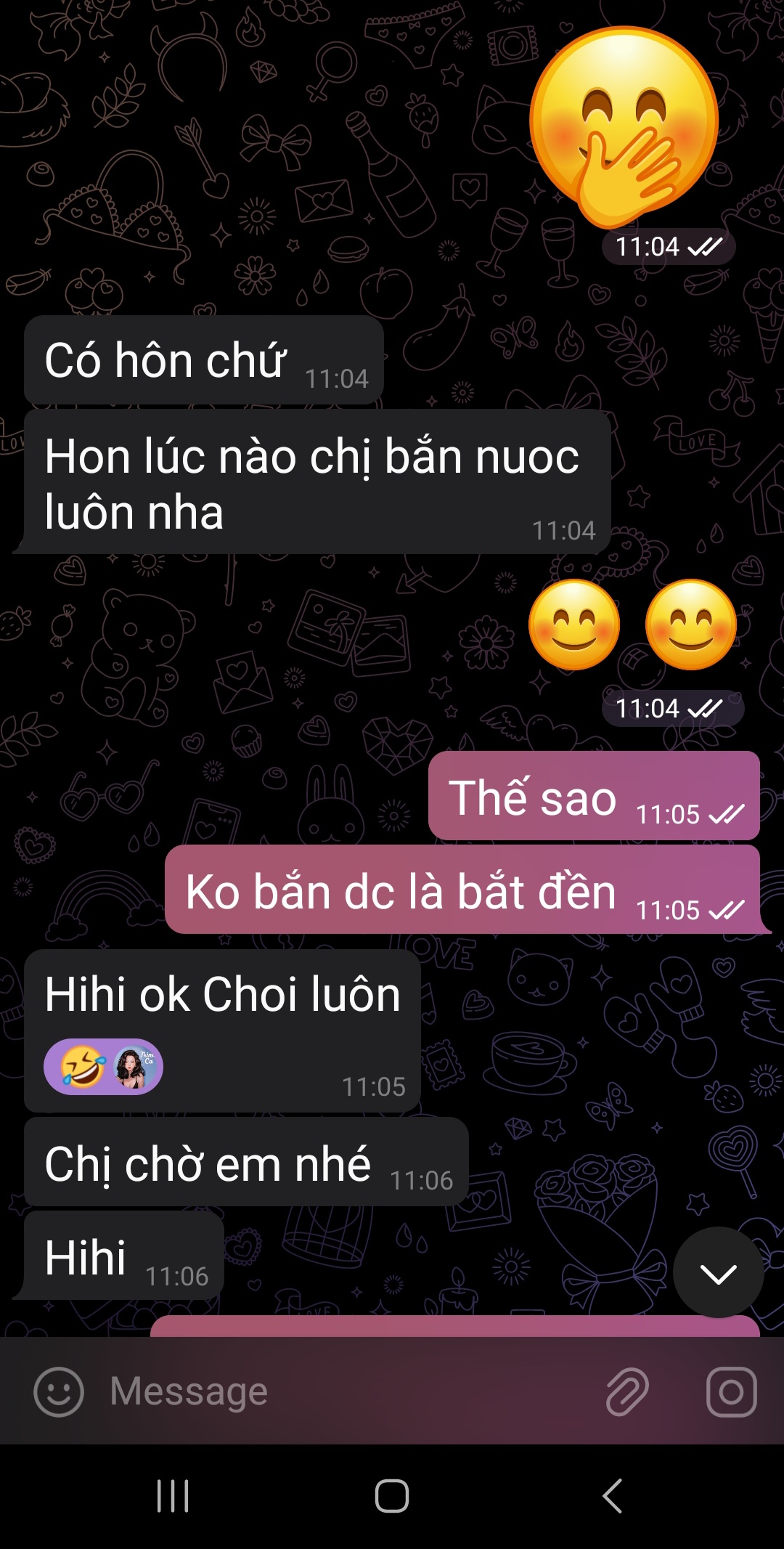Go back using the system back button
Image resolution: width=784 pixels, height=1549 pixels.
tap(612, 1496)
